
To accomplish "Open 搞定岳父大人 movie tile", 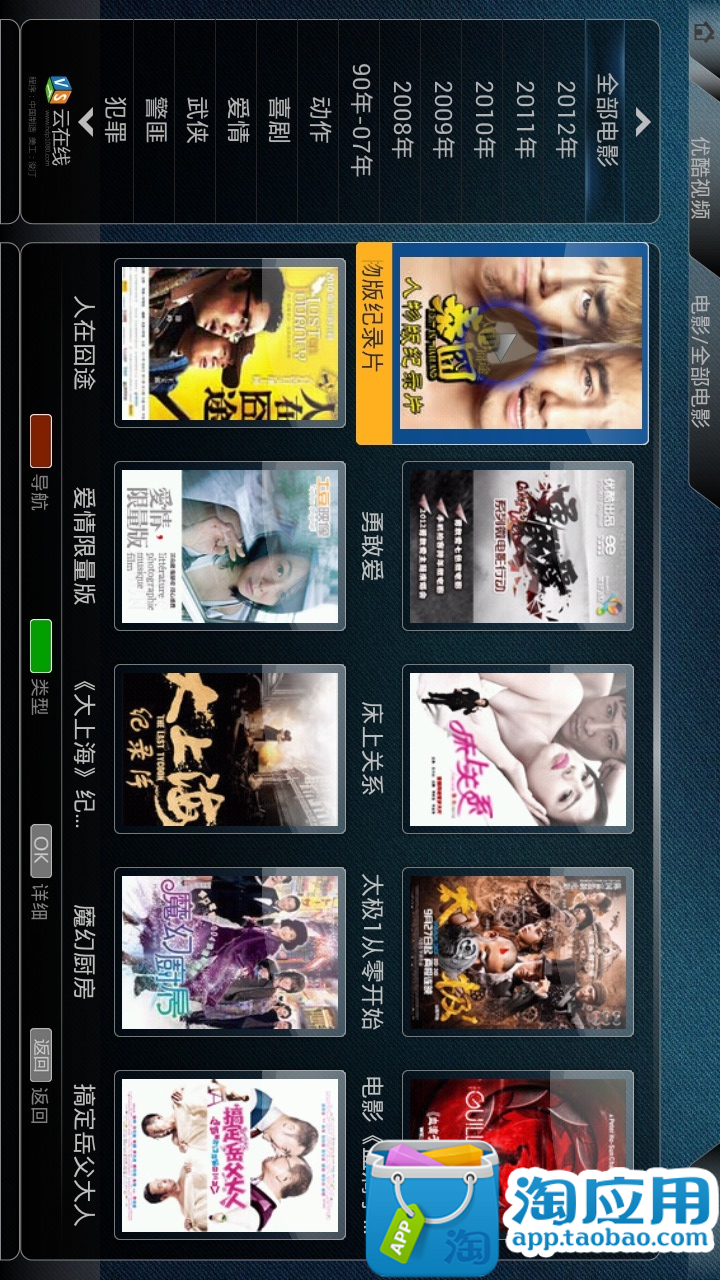I will point(230,1154).
